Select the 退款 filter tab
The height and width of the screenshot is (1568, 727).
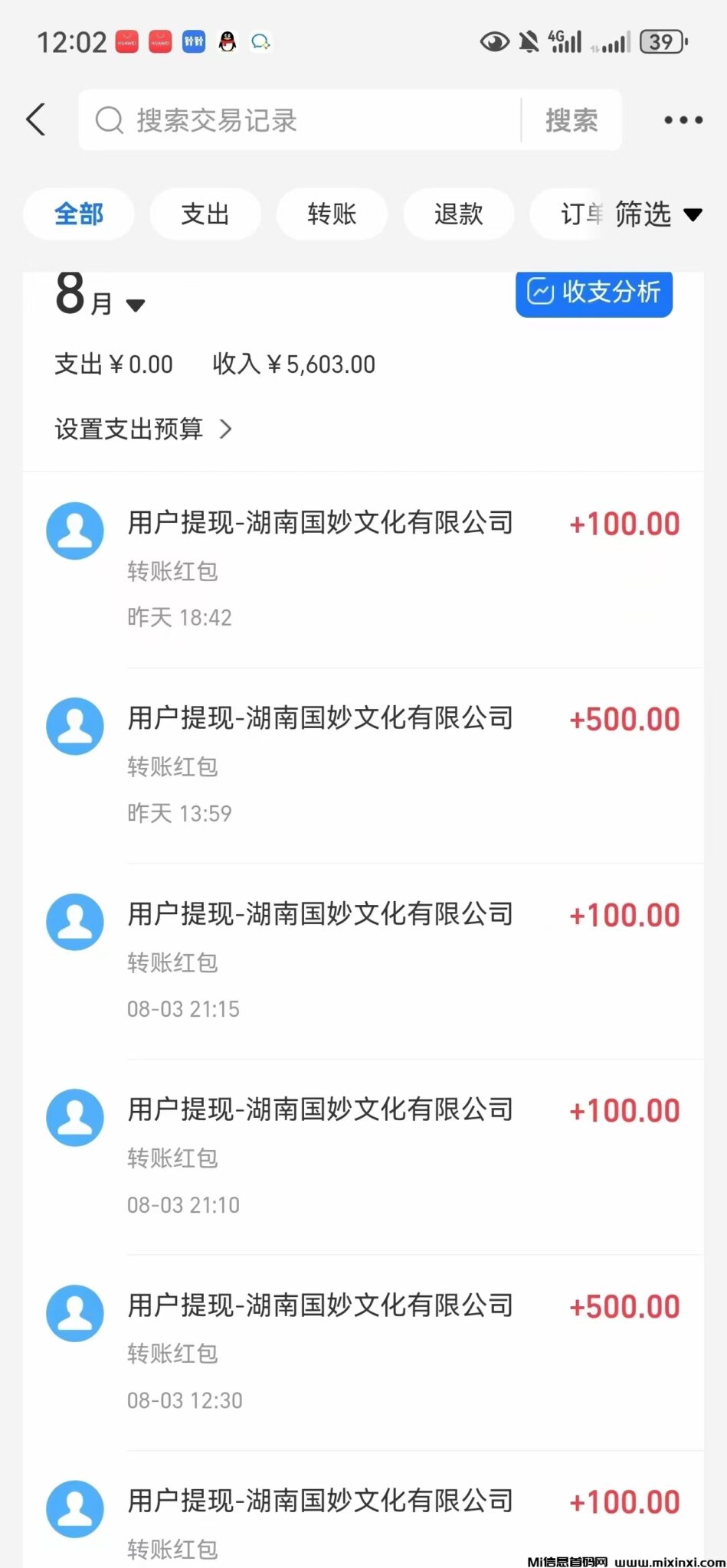(x=459, y=214)
